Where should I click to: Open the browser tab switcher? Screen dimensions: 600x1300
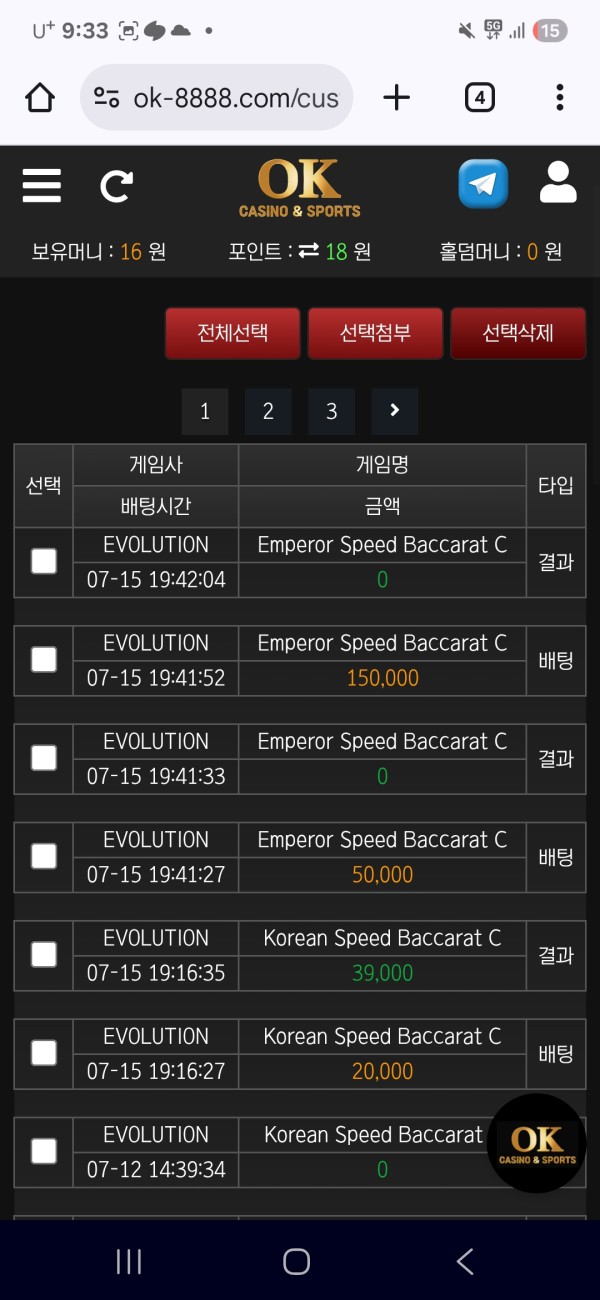click(x=480, y=97)
